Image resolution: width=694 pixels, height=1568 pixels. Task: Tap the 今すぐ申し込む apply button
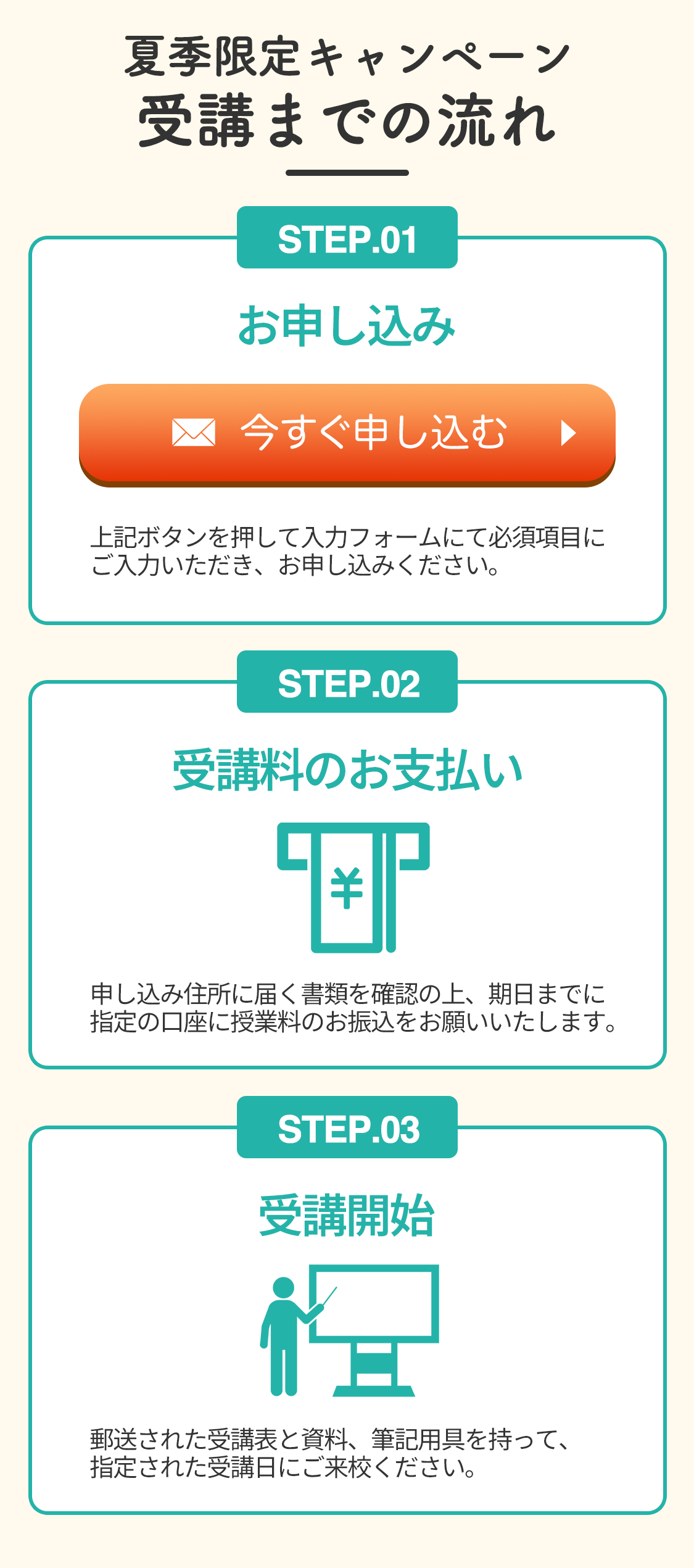(x=347, y=433)
